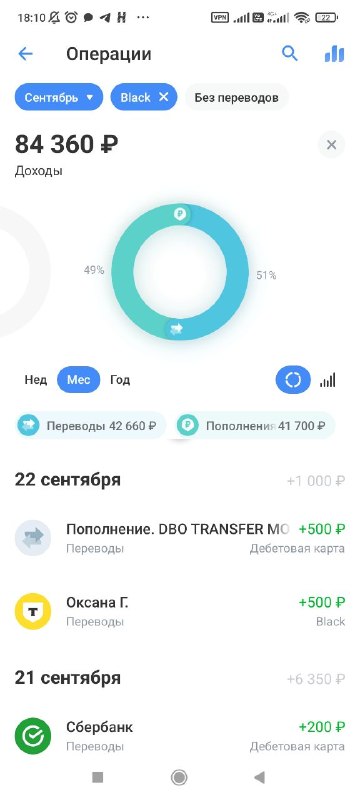360x800 pixels.
Task: Go back using the top-left arrow
Action: (x=25, y=54)
